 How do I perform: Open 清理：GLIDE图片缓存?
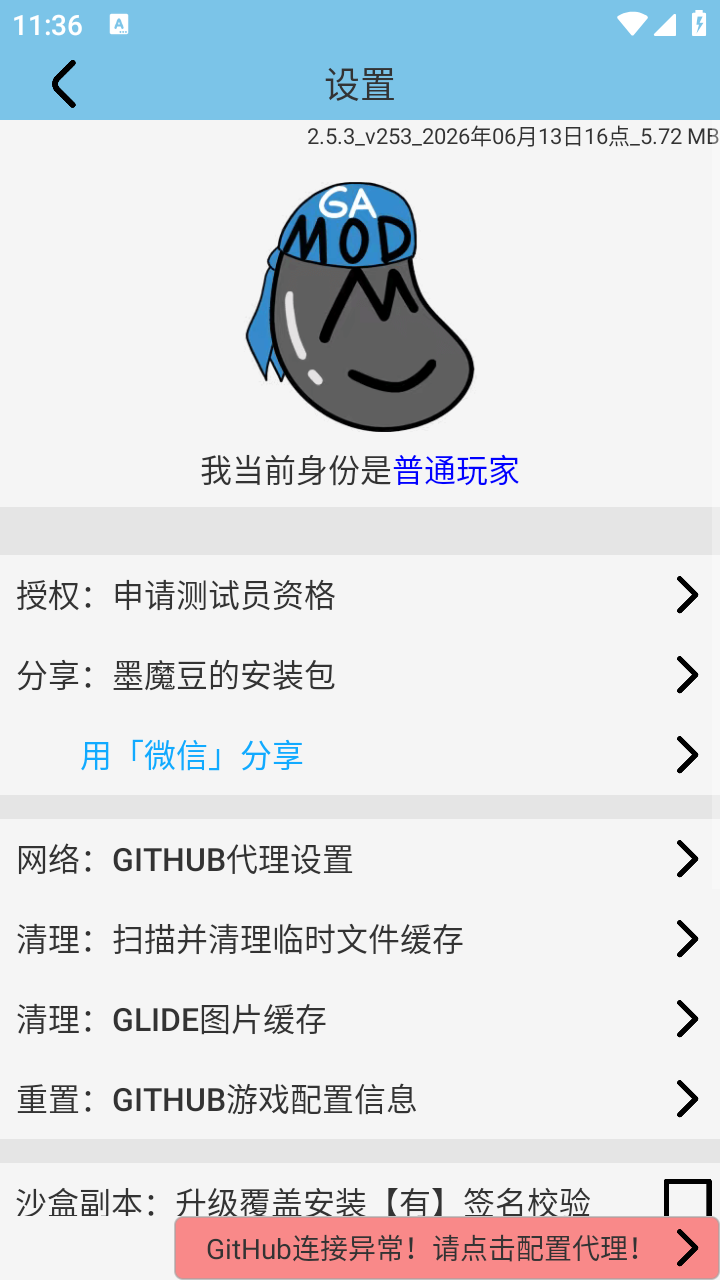360,1019
